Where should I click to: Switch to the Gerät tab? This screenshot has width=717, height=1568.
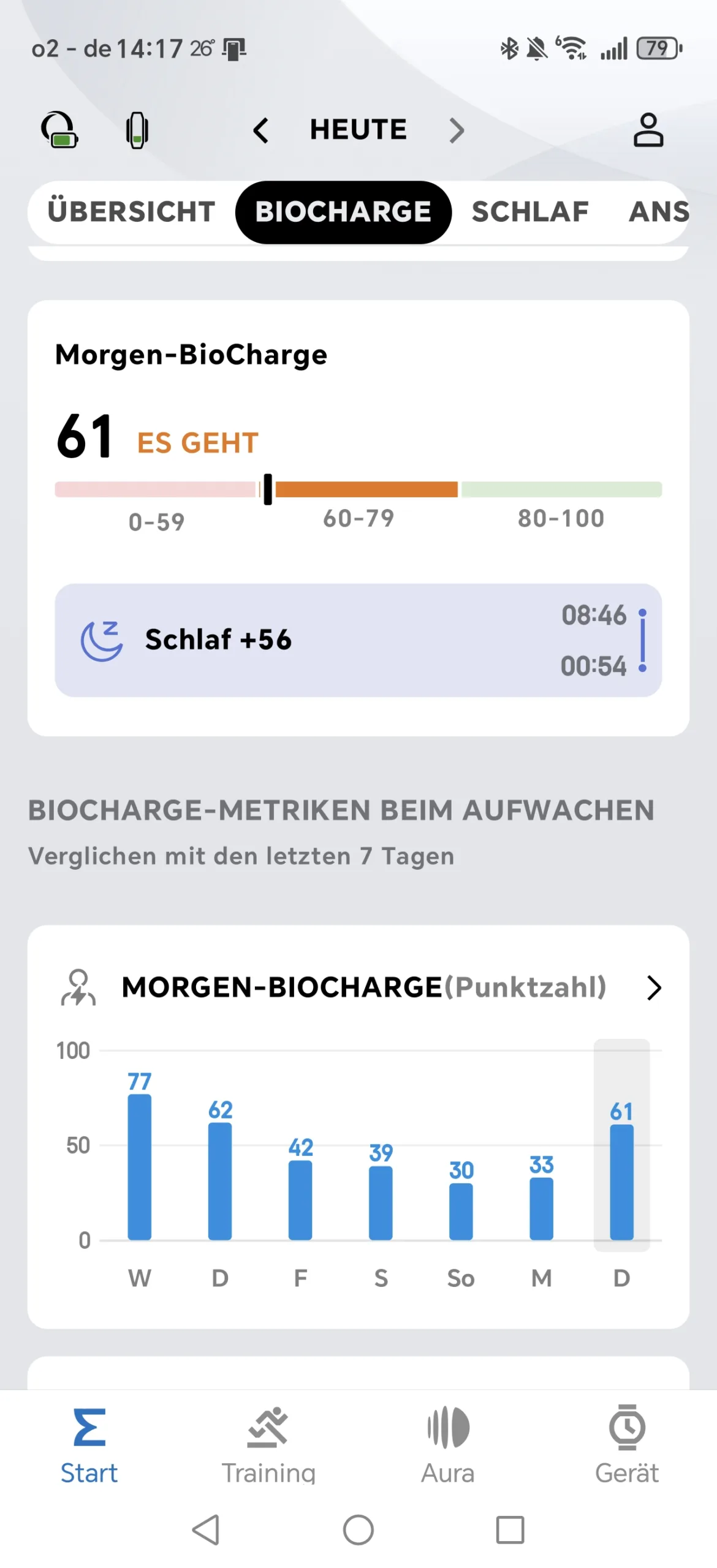(x=627, y=1445)
